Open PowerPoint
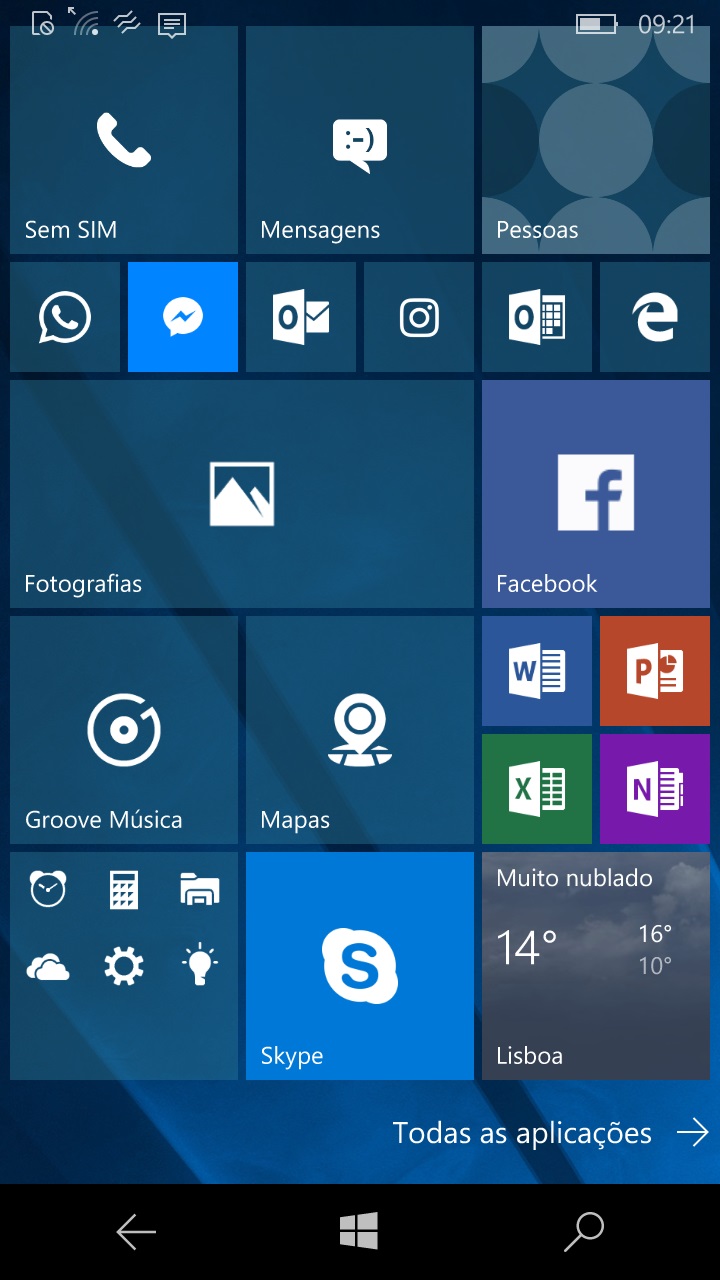This screenshot has height=1280, width=720. click(x=654, y=670)
